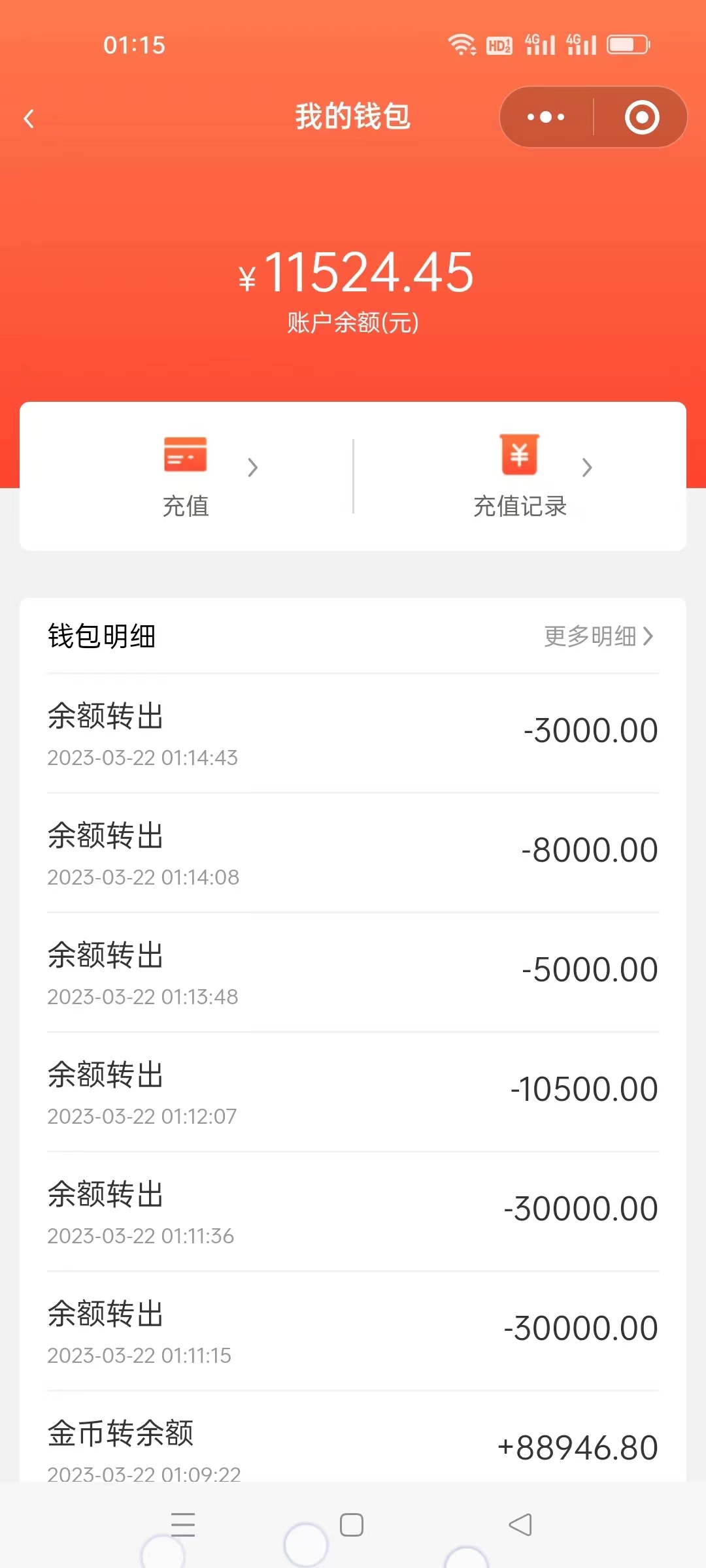View 充值记录 recharge history
706x1568 pixels.
pos(520,477)
